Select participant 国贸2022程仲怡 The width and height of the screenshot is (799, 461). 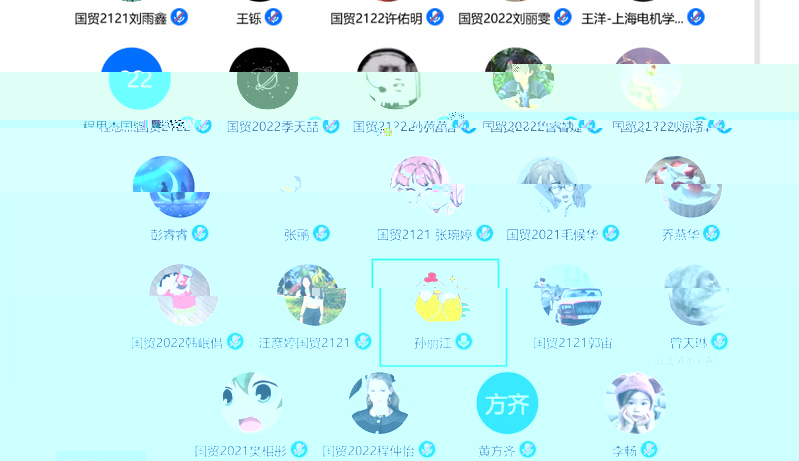[379, 404]
